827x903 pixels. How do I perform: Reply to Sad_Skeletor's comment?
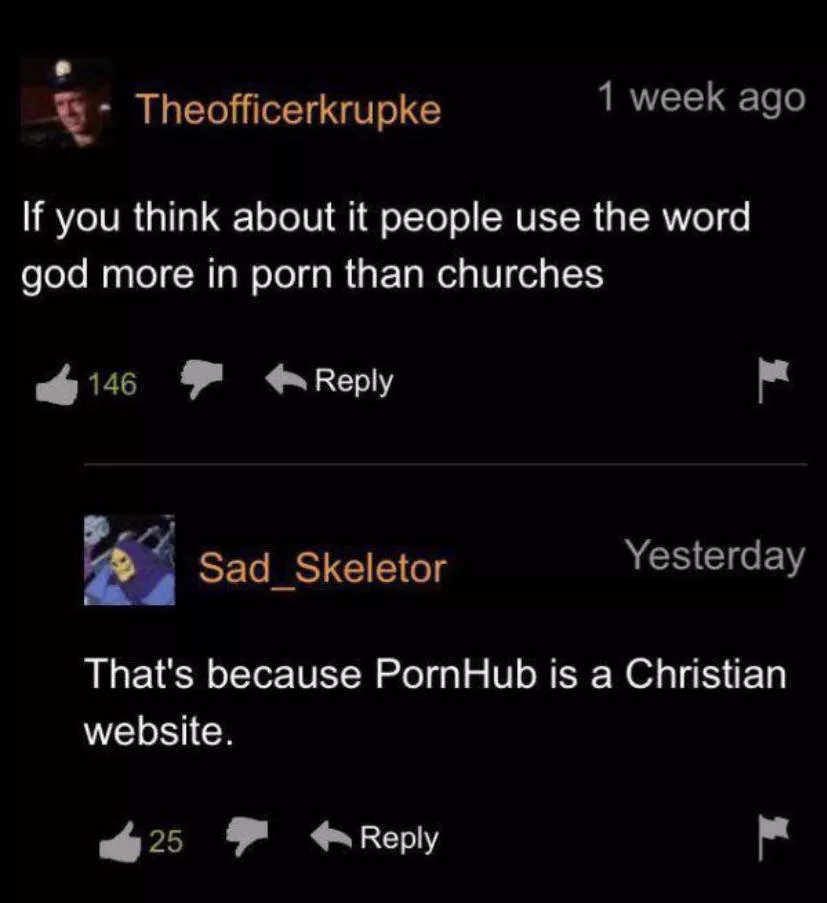tap(375, 837)
